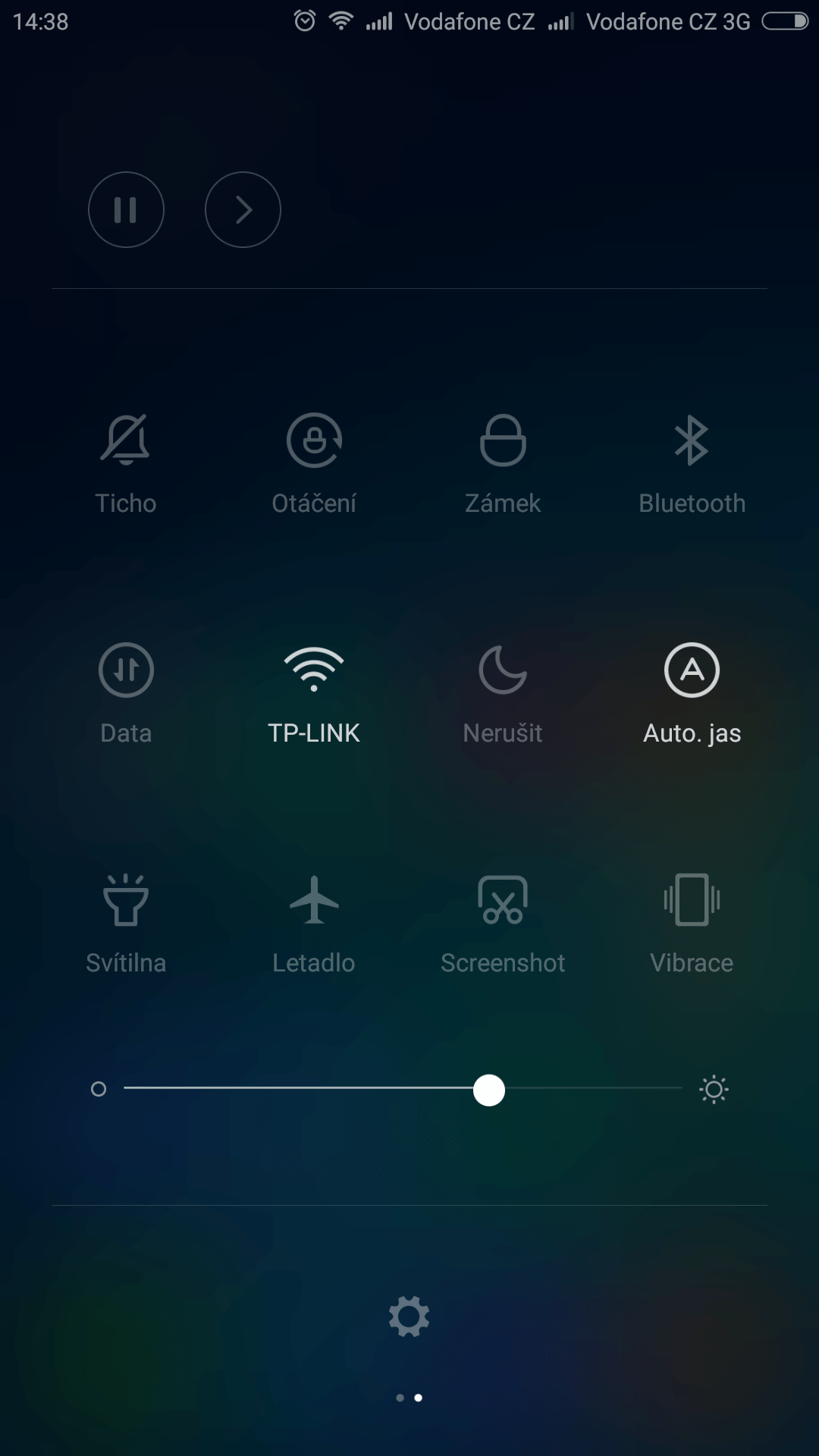Image resolution: width=819 pixels, height=1456 pixels.
Task: Pause the music playback
Action: (x=126, y=210)
